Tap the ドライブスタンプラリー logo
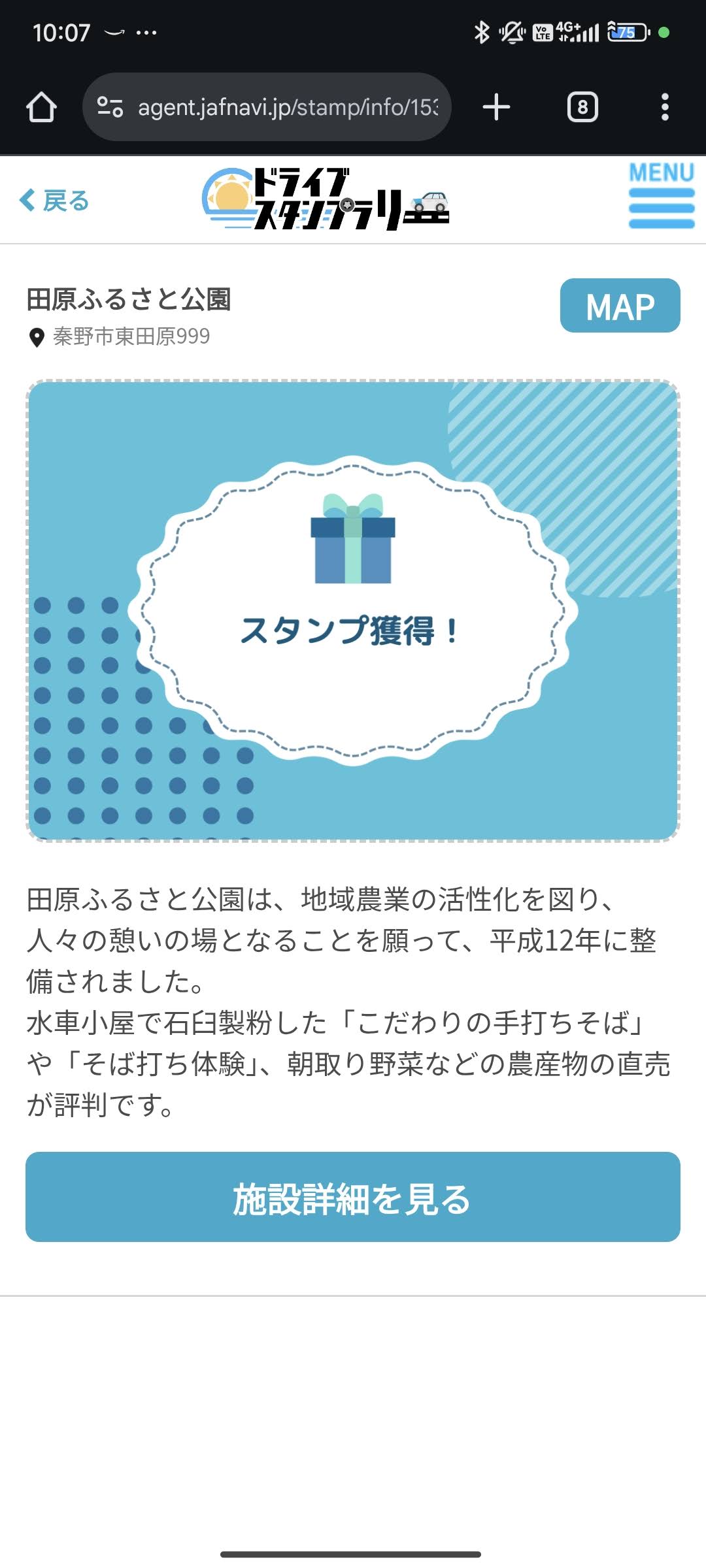Screen dimensions: 706x1568 tap(326, 199)
